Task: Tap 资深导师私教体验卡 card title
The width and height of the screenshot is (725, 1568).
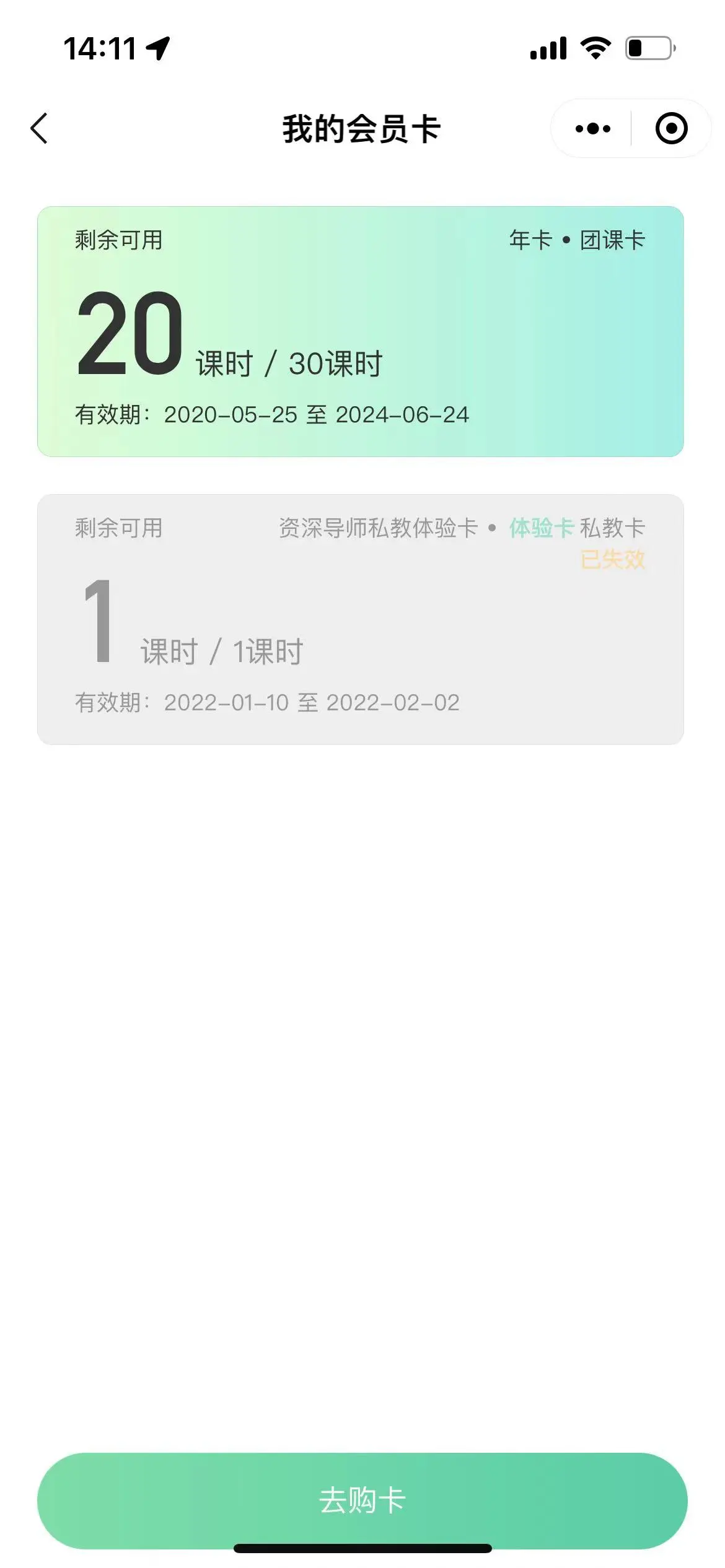Action: pos(379,528)
